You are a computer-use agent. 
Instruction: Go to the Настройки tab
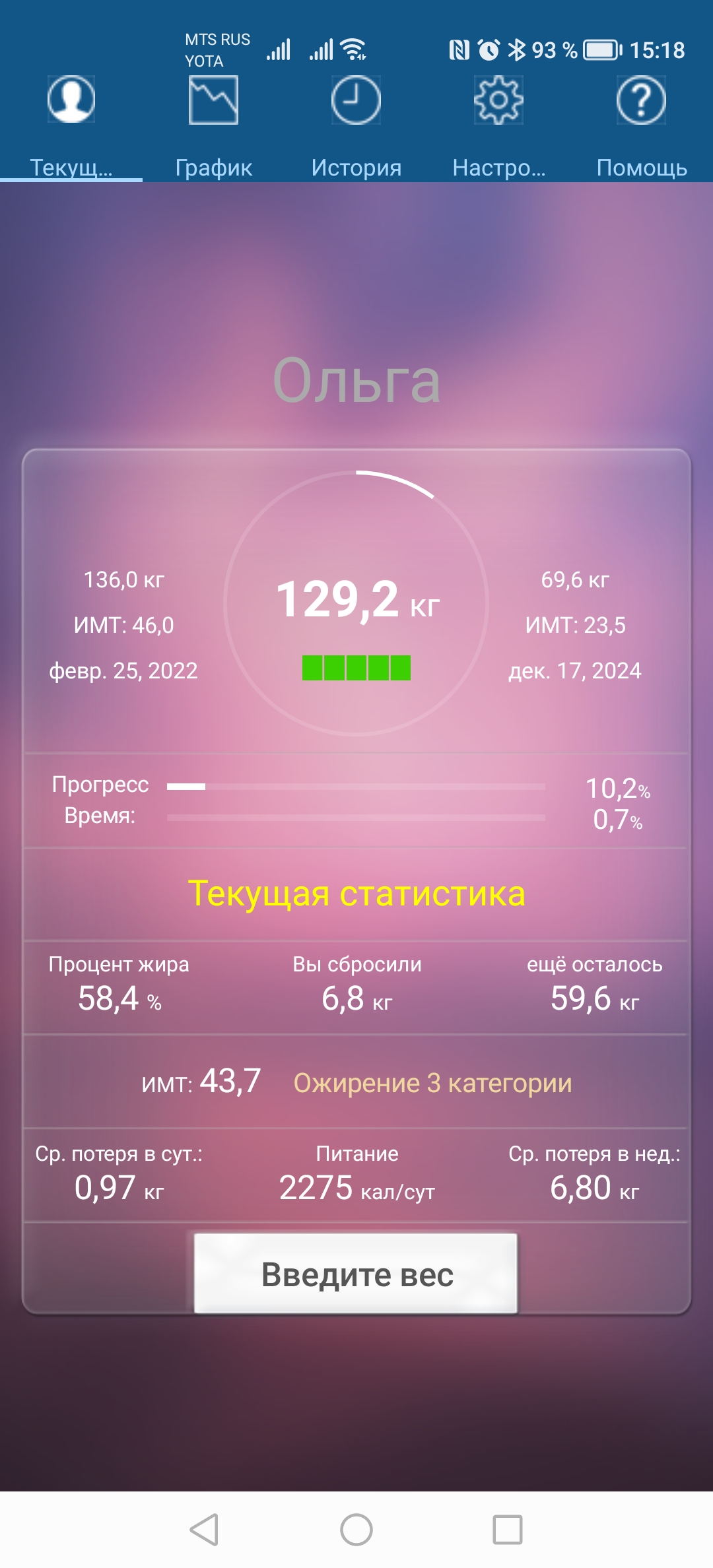pyautogui.click(x=498, y=127)
